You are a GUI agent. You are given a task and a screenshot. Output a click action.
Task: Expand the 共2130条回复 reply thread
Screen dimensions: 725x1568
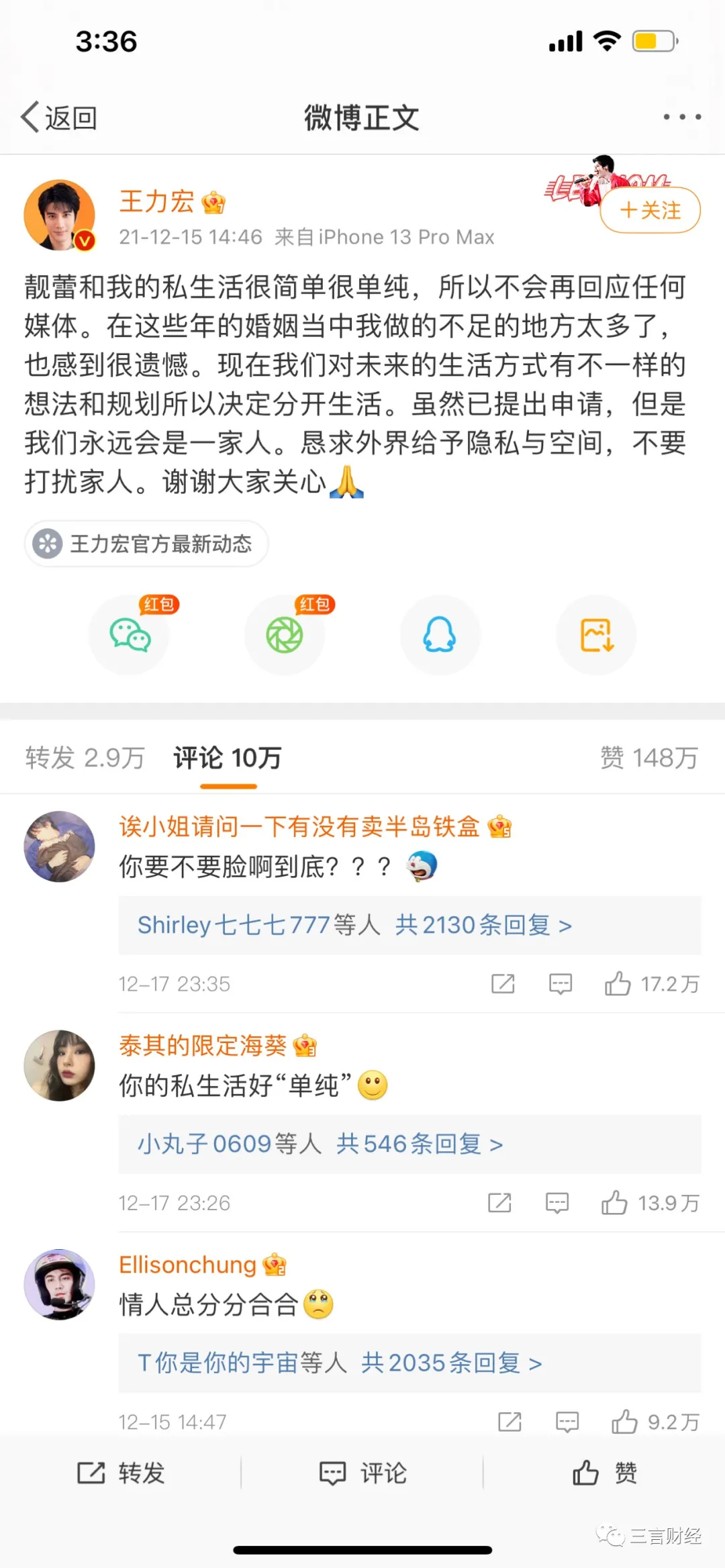[x=483, y=926]
